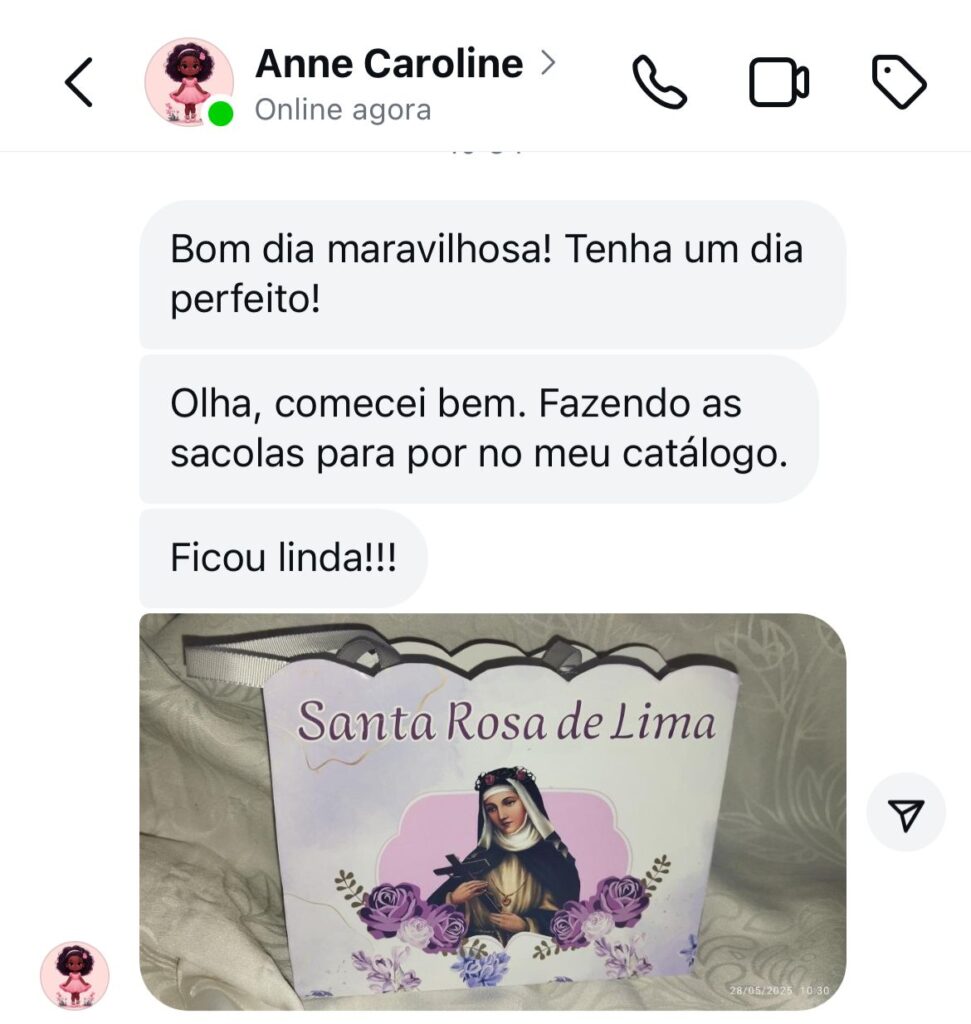Open the label tag options

click(899, 82)
